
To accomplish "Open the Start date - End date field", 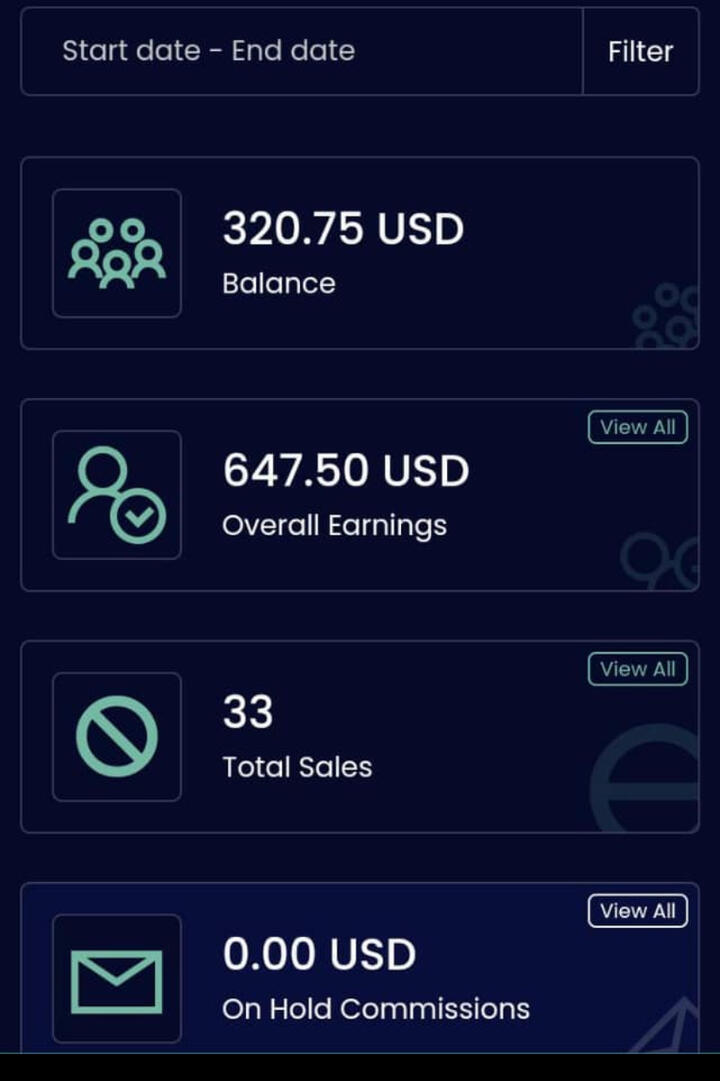I will [x=300, y=51].
